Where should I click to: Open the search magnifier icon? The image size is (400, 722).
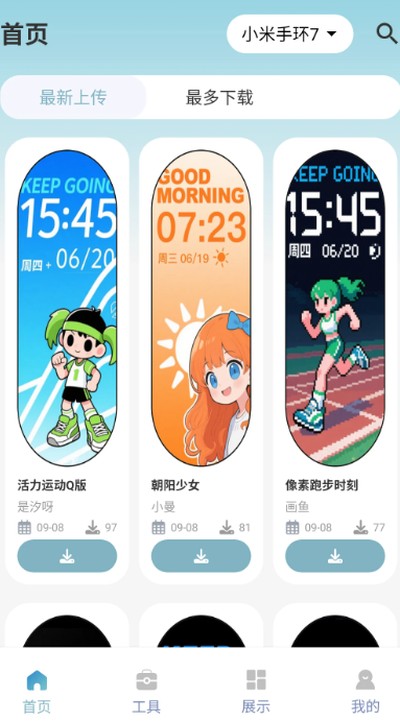point(386,34)
